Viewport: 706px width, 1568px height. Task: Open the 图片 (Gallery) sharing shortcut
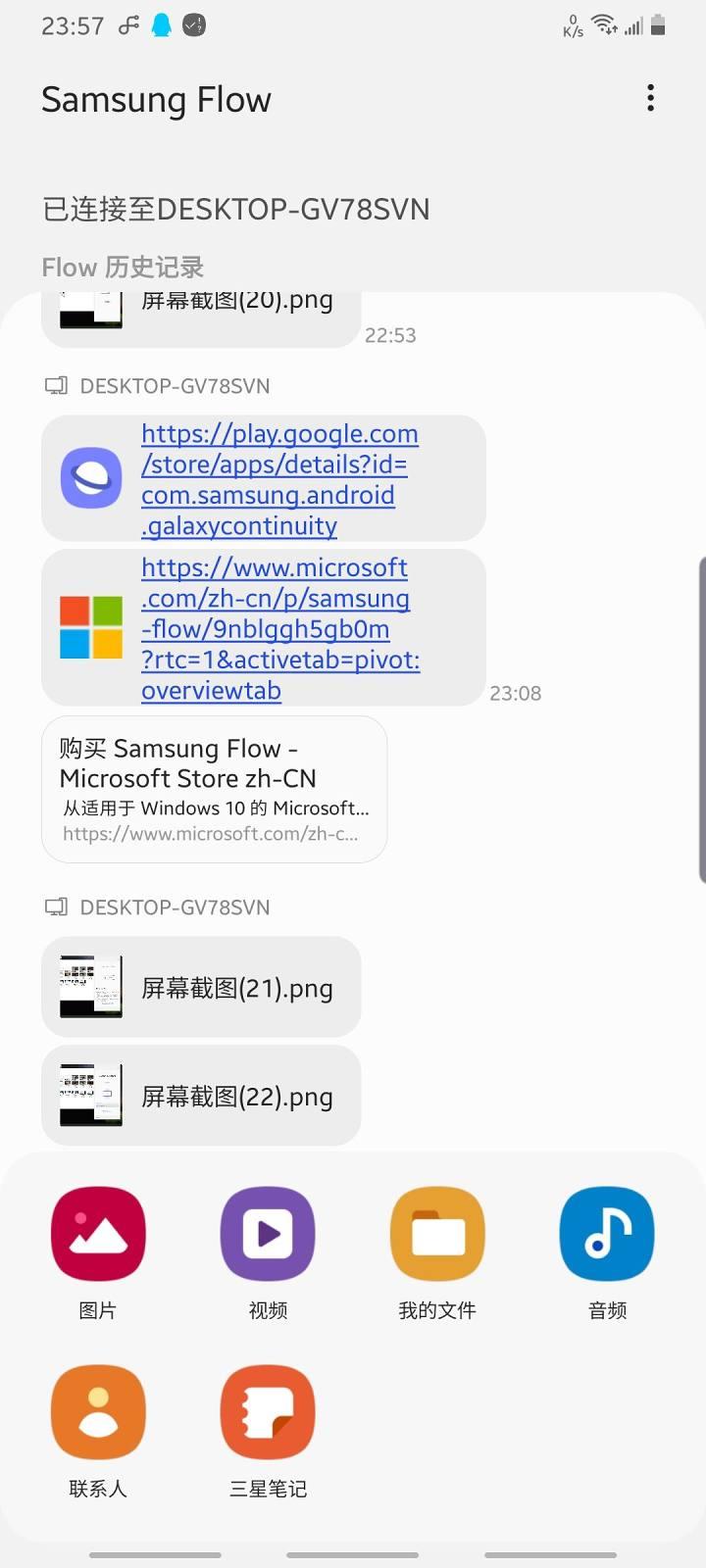point(97,1233)
